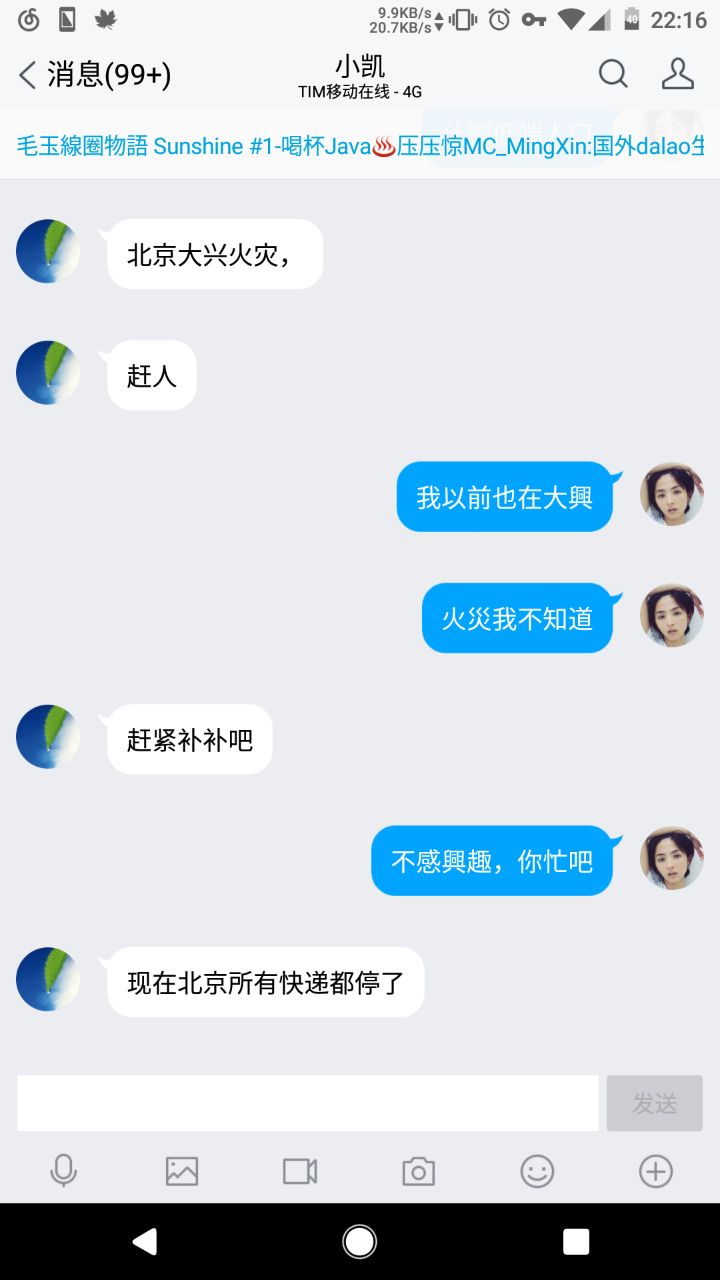Record a voice message with the microphone
Viewport: 720px width, 1280px height.
pyautogui.click(x=64, y=1170)
